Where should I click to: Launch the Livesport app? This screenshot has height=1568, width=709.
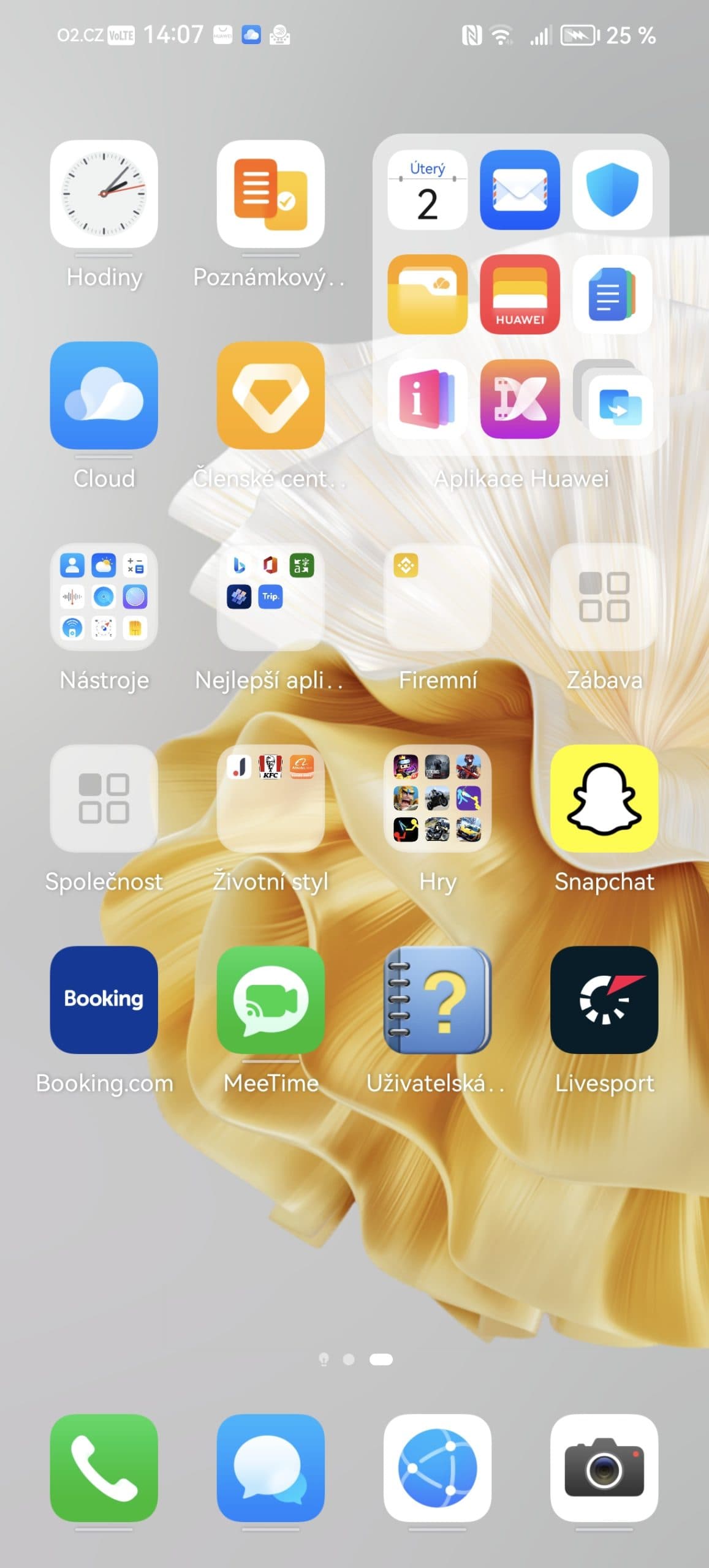(604, 1000)
